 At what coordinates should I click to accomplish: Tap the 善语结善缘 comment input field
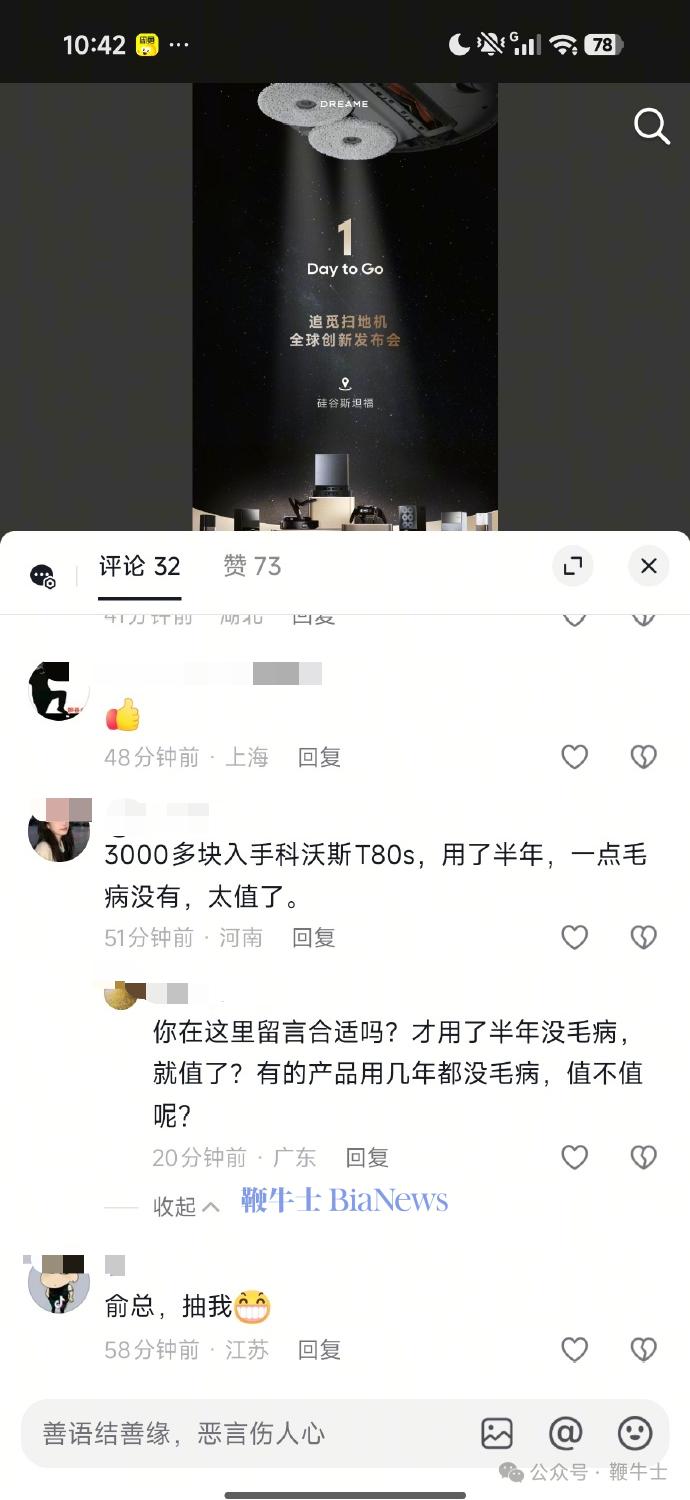pyautogui.click(x=240, y=1433)
